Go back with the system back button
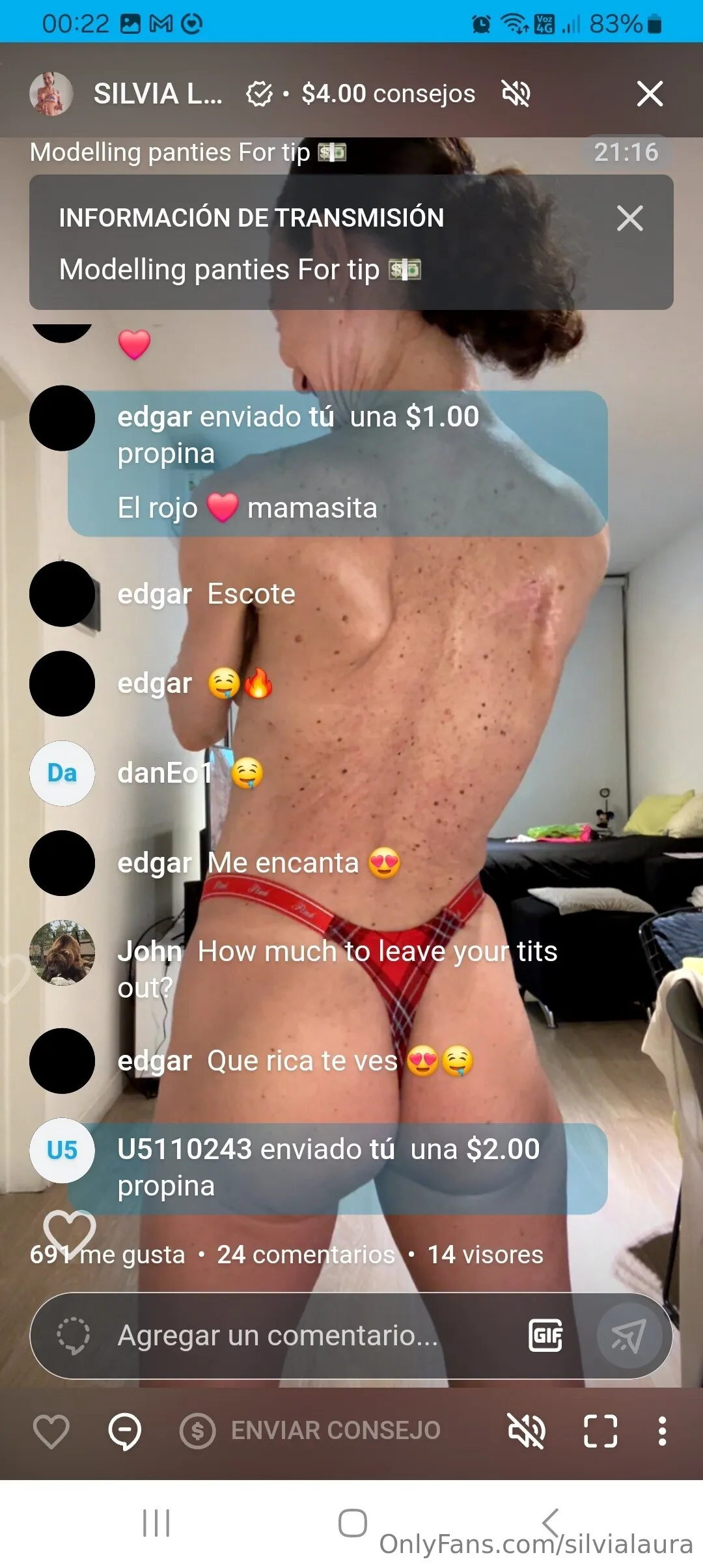 551,1522
